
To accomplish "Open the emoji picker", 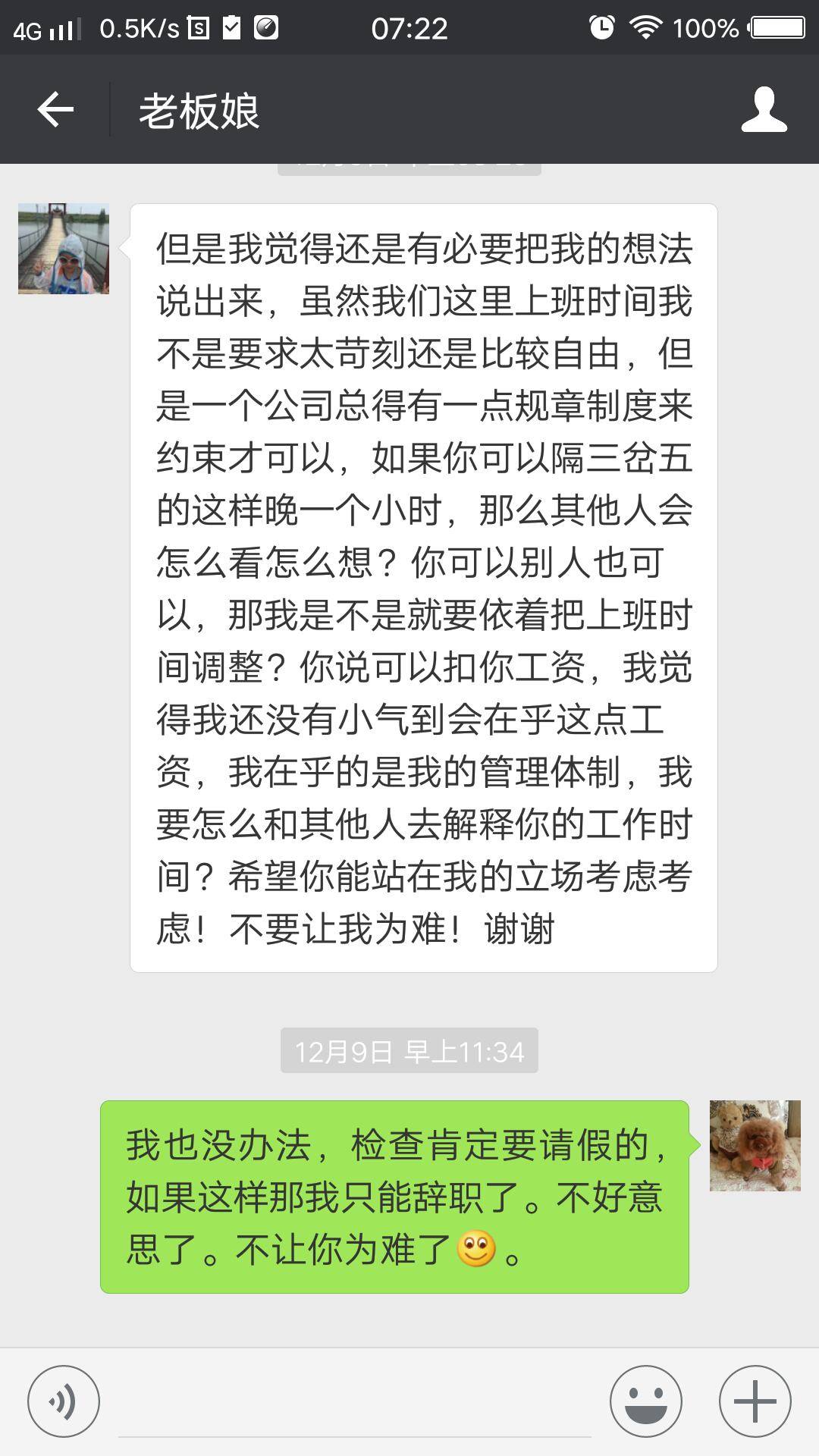I will click(646, 1401).
